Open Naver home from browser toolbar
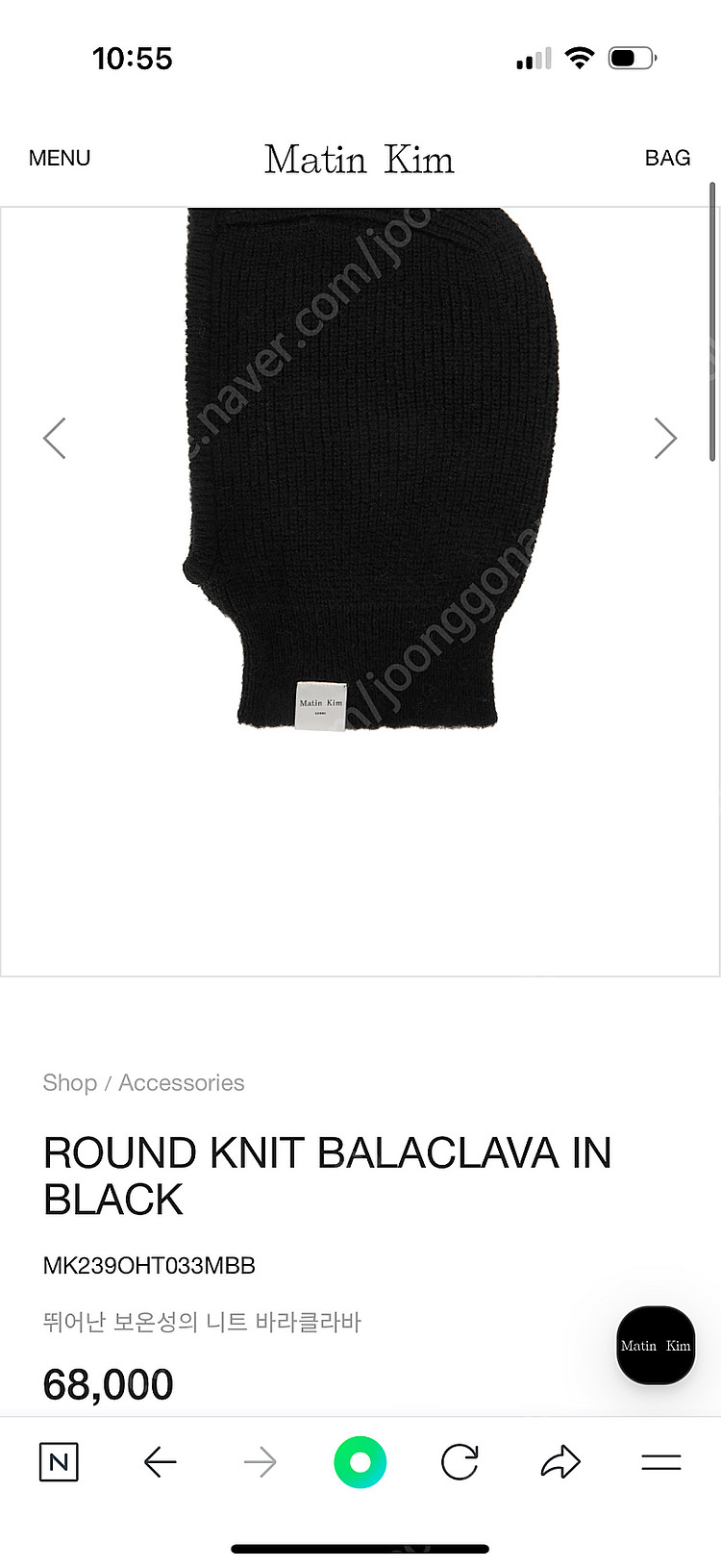Screen dimensions: 721x1568 pos(59,1462)
